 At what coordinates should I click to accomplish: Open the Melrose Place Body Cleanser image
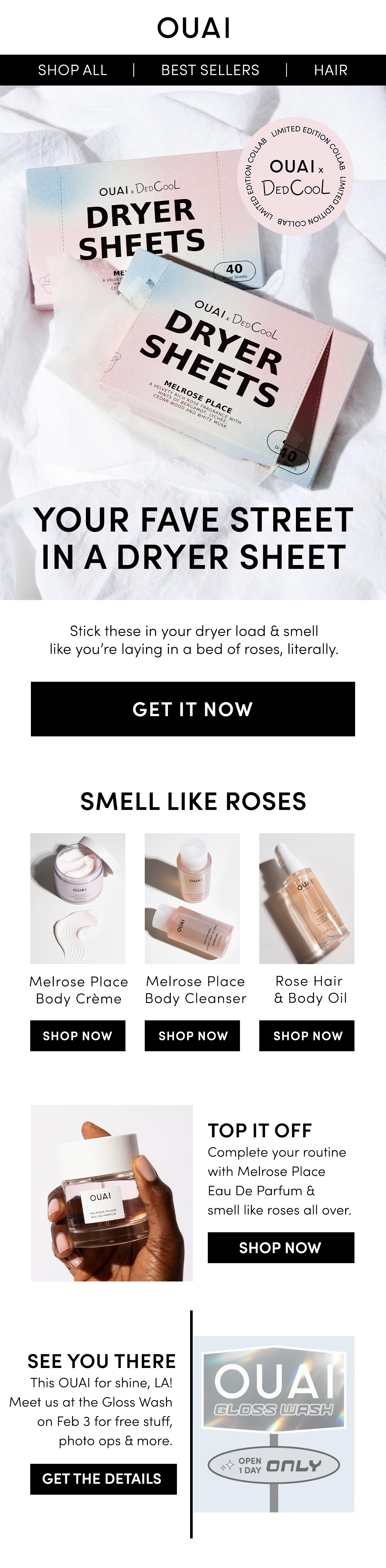coord(192,898)
